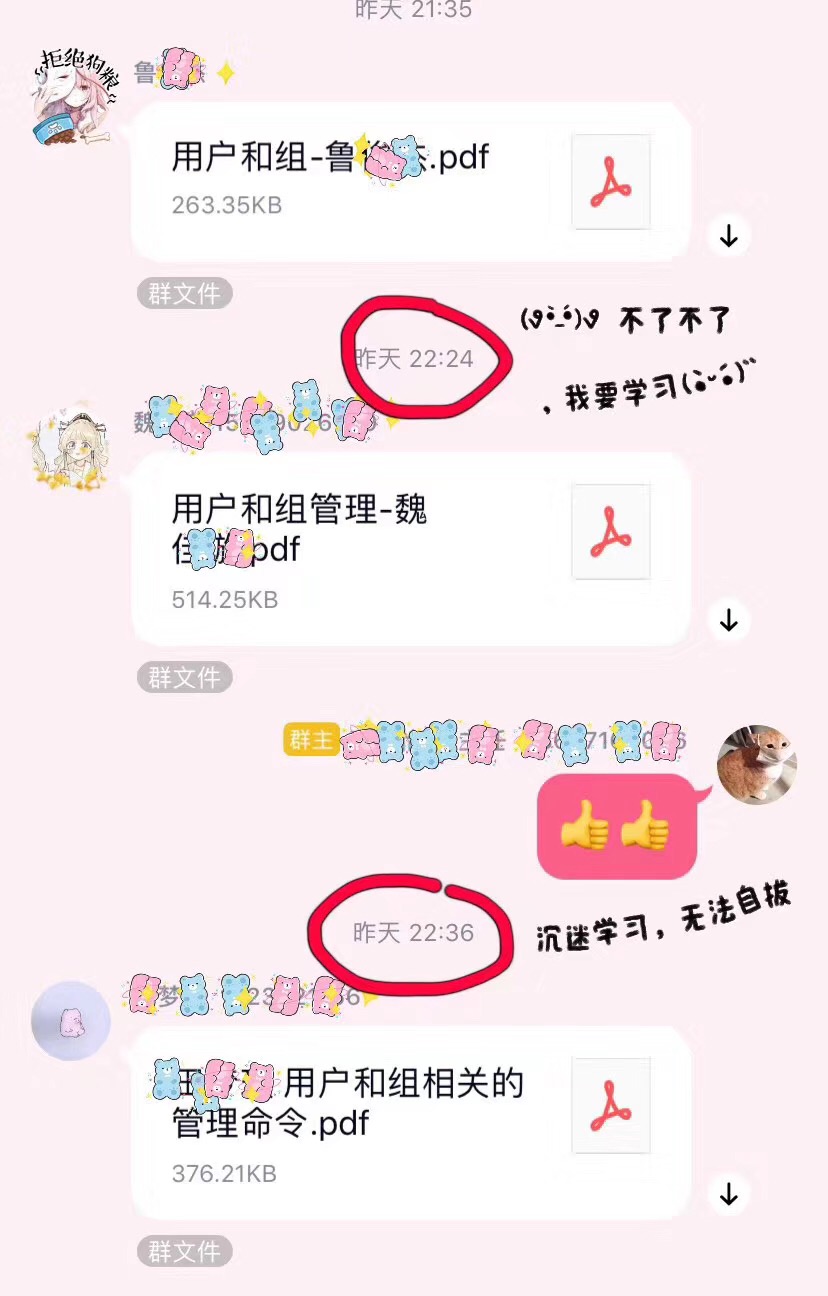This screenshot has width=828, height=1296.
Task: Download the 263.35KB PDF file
Action: 729,236
